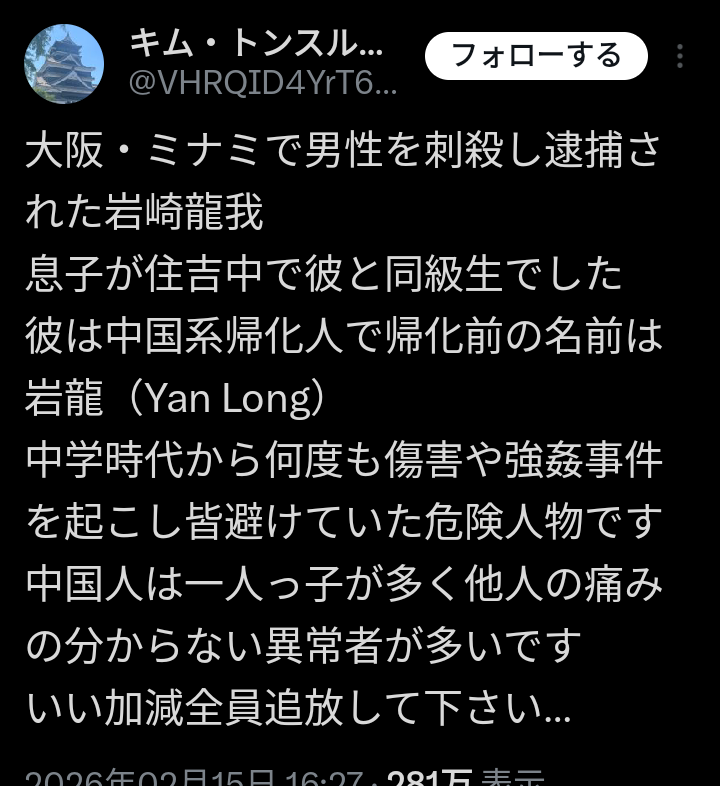Open the post's overflow menu
720x786 pixels.
tap(681, 56)
